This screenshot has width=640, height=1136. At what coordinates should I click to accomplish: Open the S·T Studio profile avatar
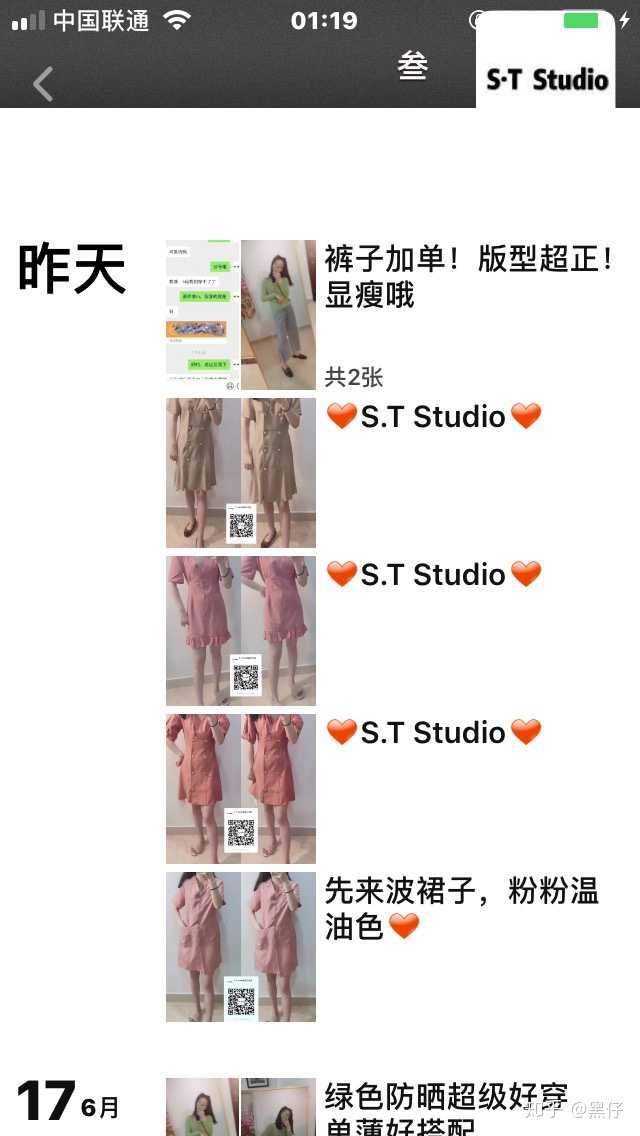[546, 62]
